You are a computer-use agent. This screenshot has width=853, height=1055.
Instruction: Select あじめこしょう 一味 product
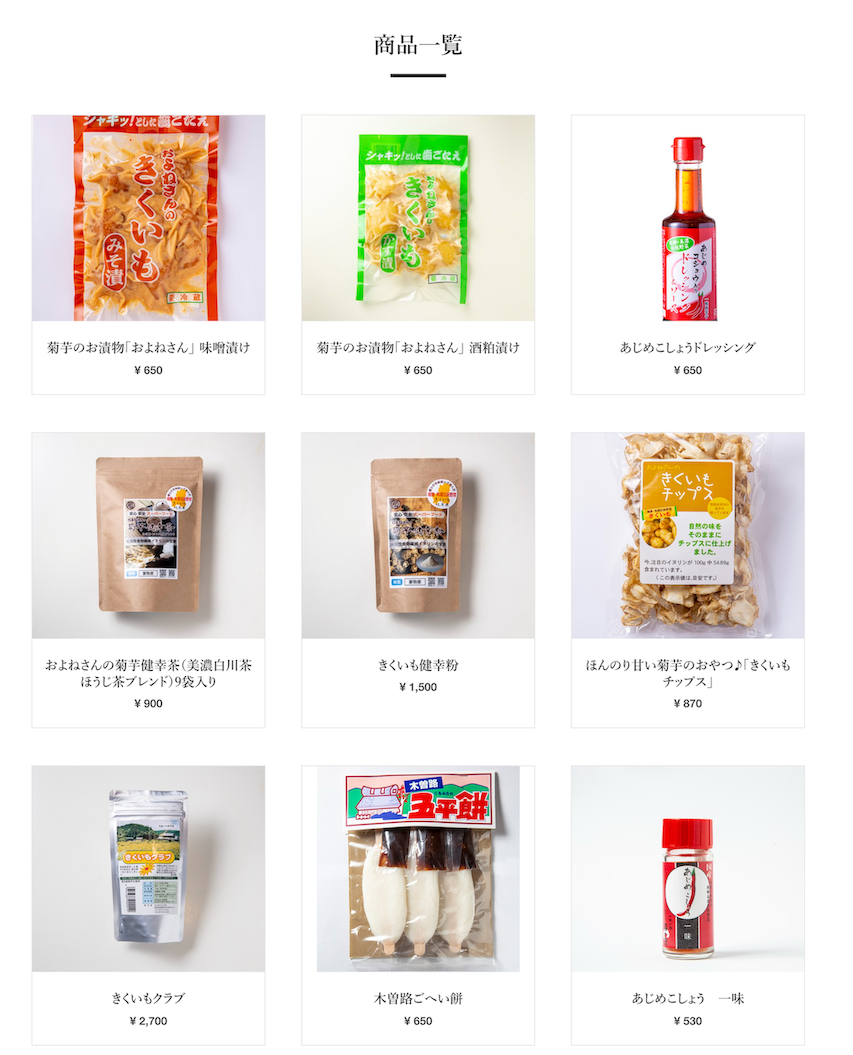click(x=688, y=904)
